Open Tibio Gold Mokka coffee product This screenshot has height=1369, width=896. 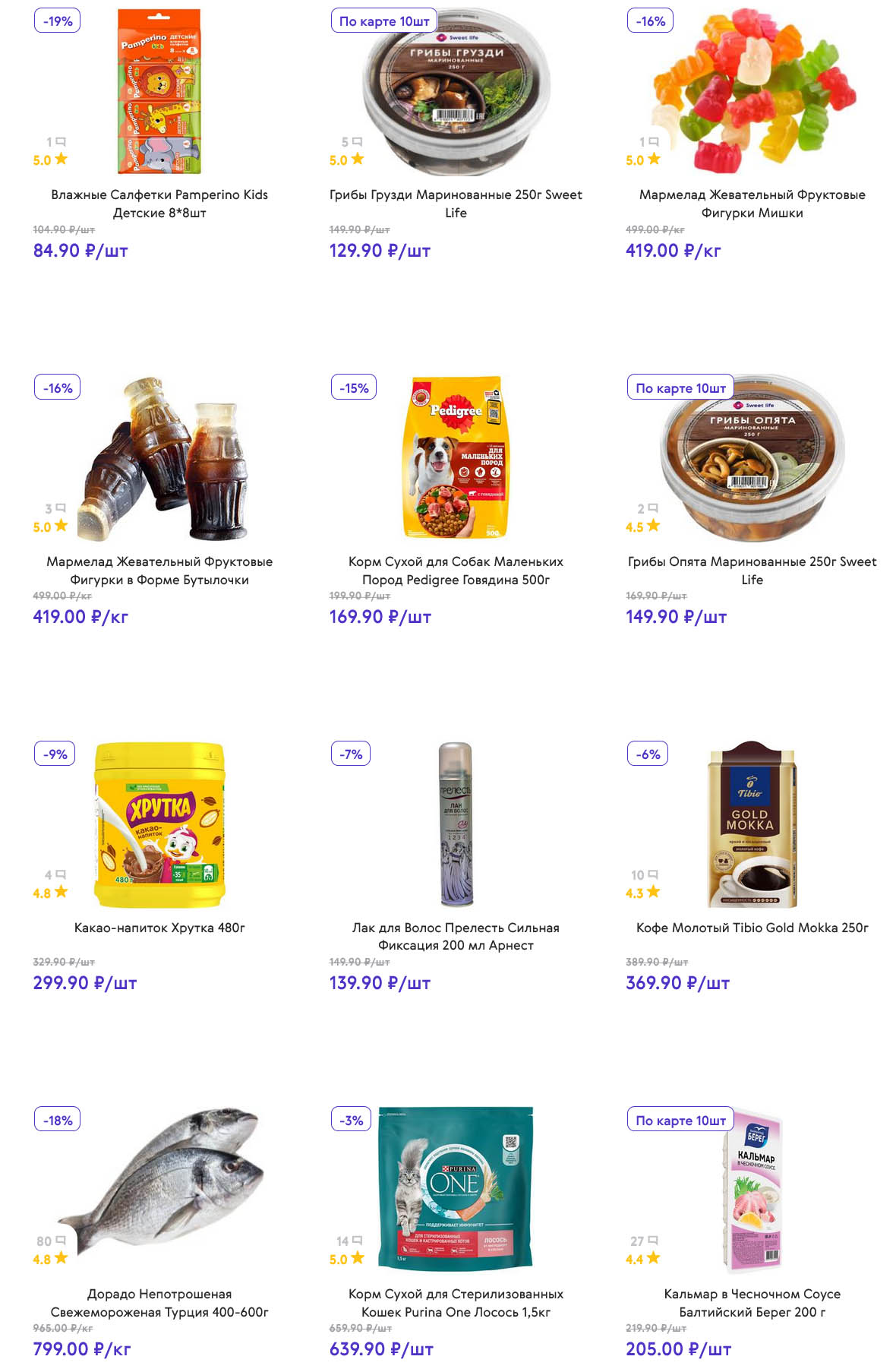[752, 928]
